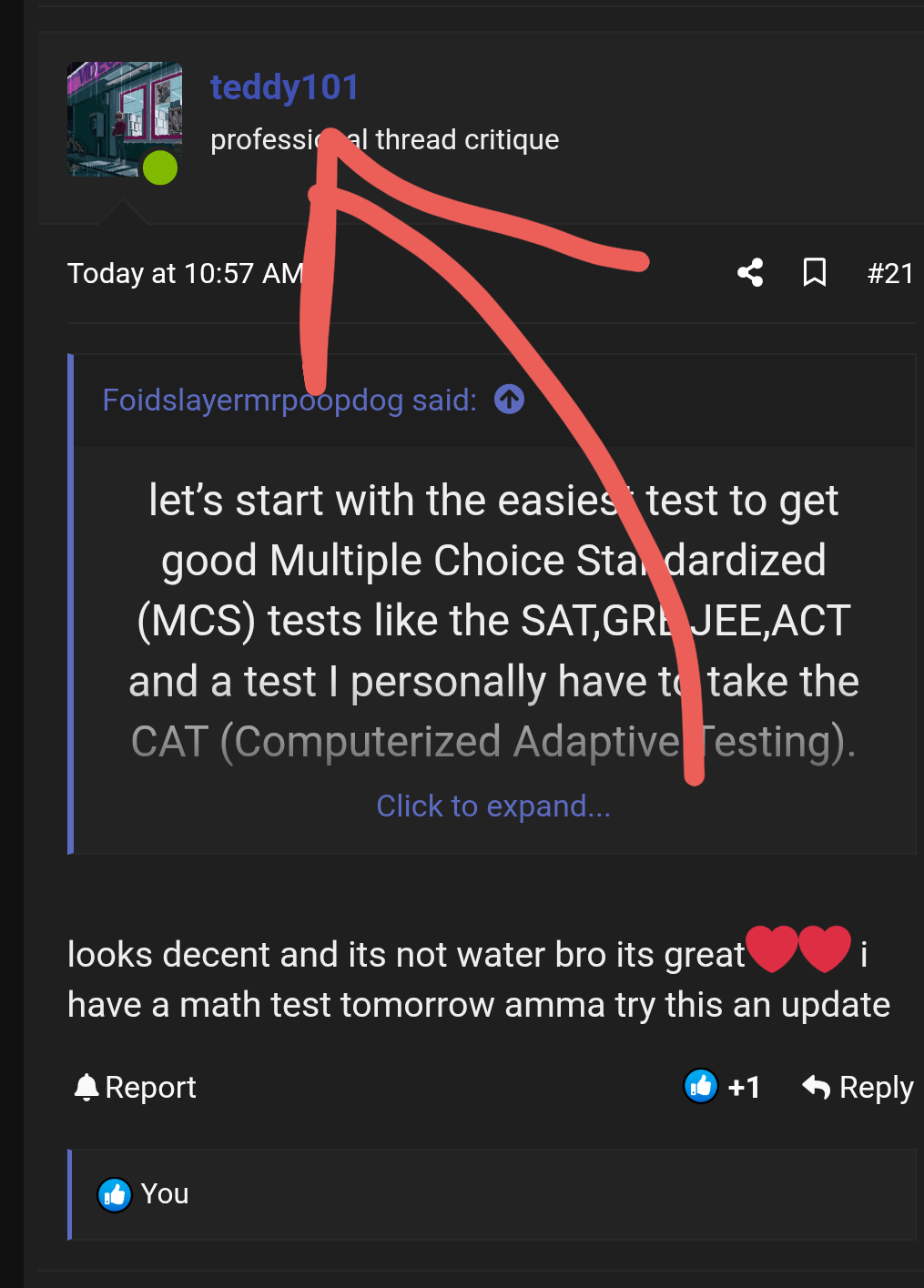Open teddy101's profile from the username

[284, 87]
